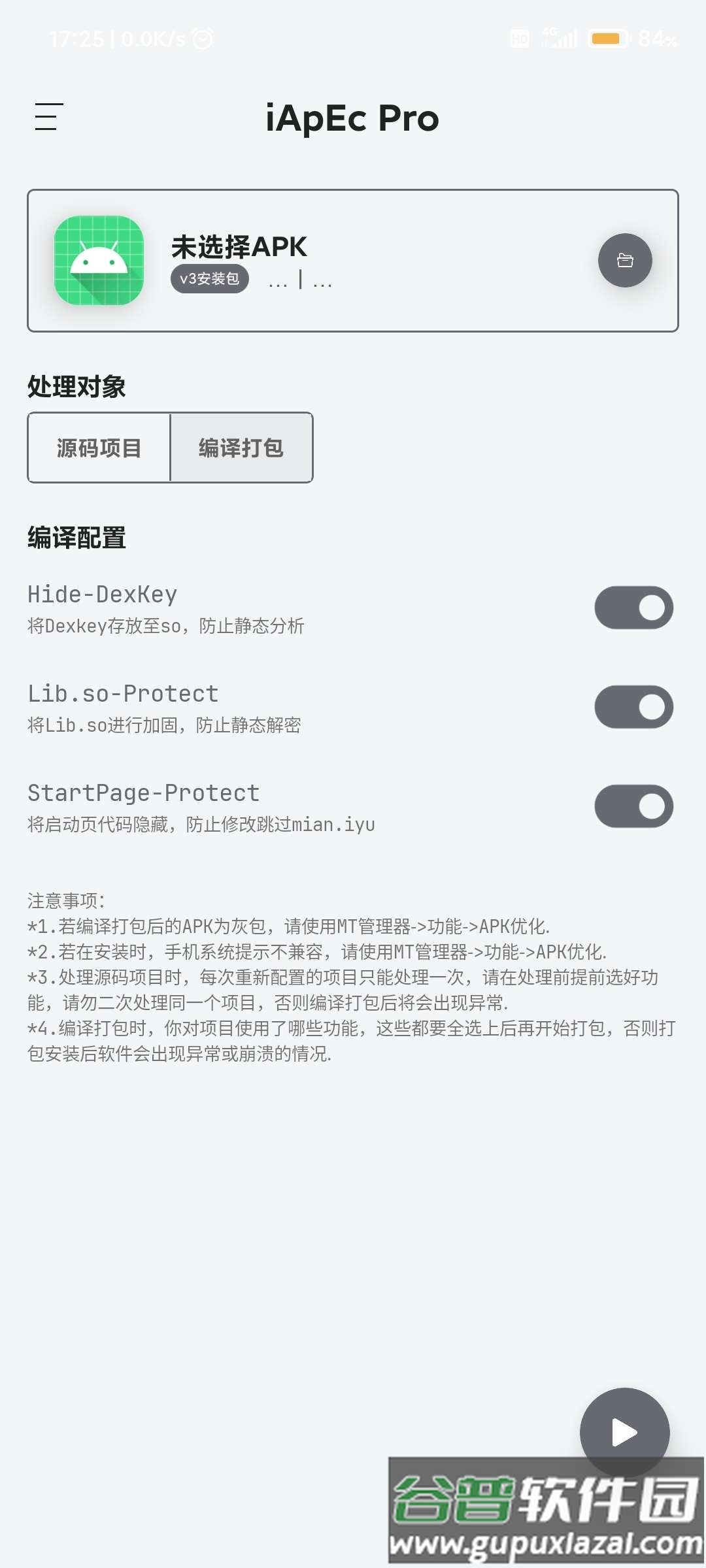Start processing with the play button

click(624, 1432)
